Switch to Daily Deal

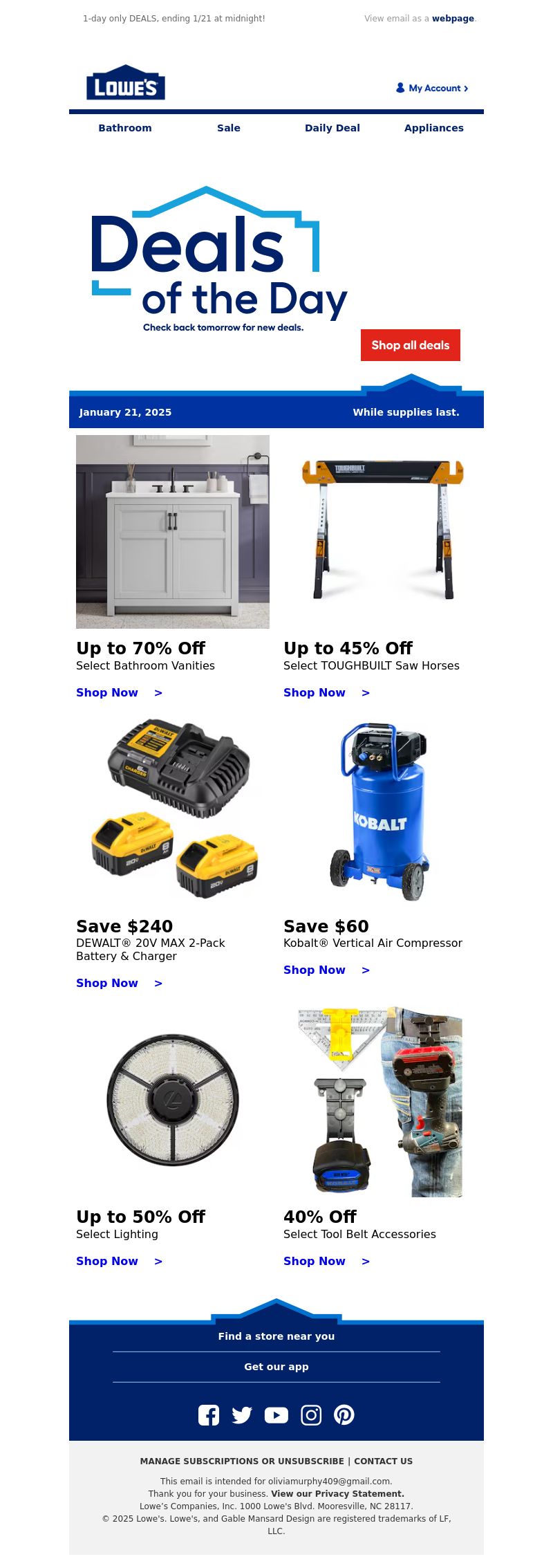pos(332,128)
